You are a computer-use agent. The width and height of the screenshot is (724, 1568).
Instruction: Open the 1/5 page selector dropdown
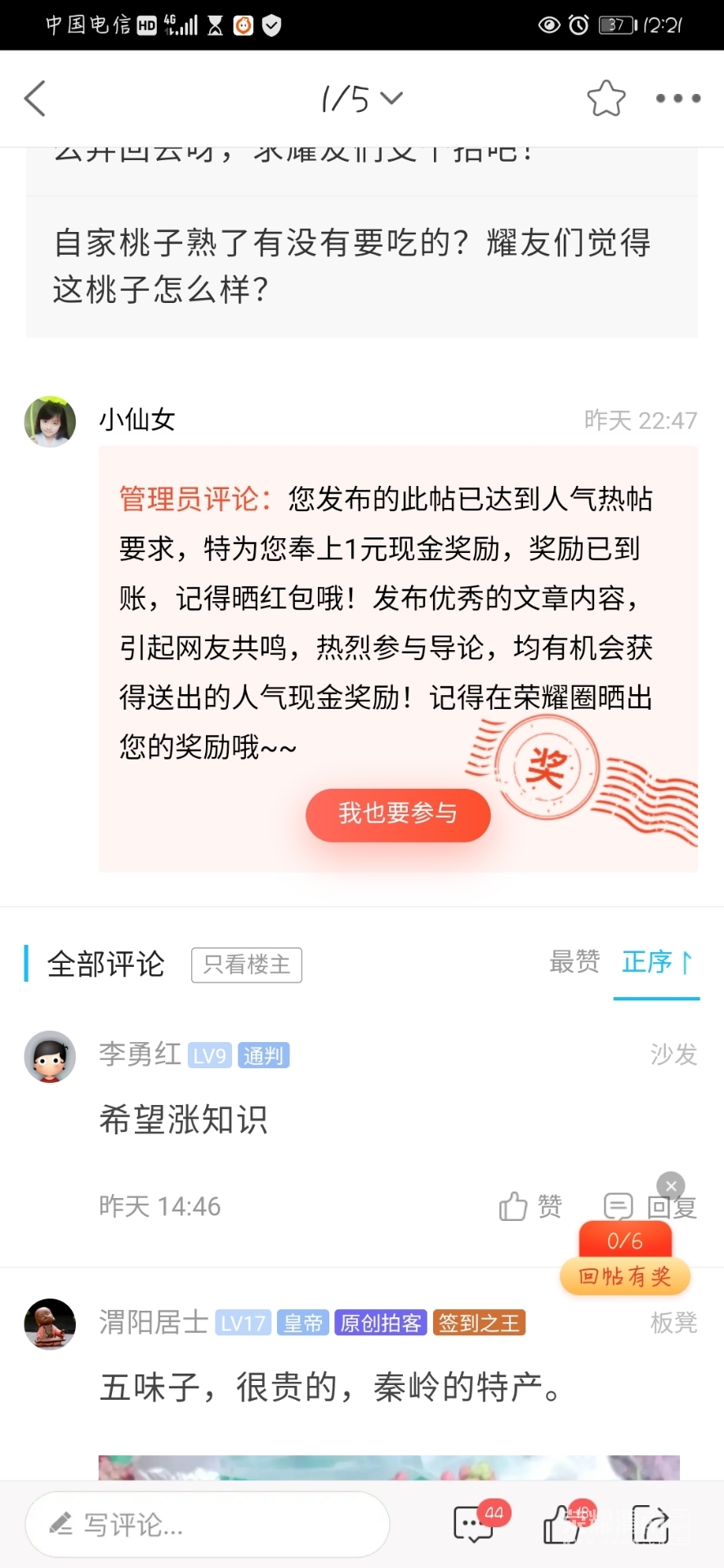coord(361,99)
